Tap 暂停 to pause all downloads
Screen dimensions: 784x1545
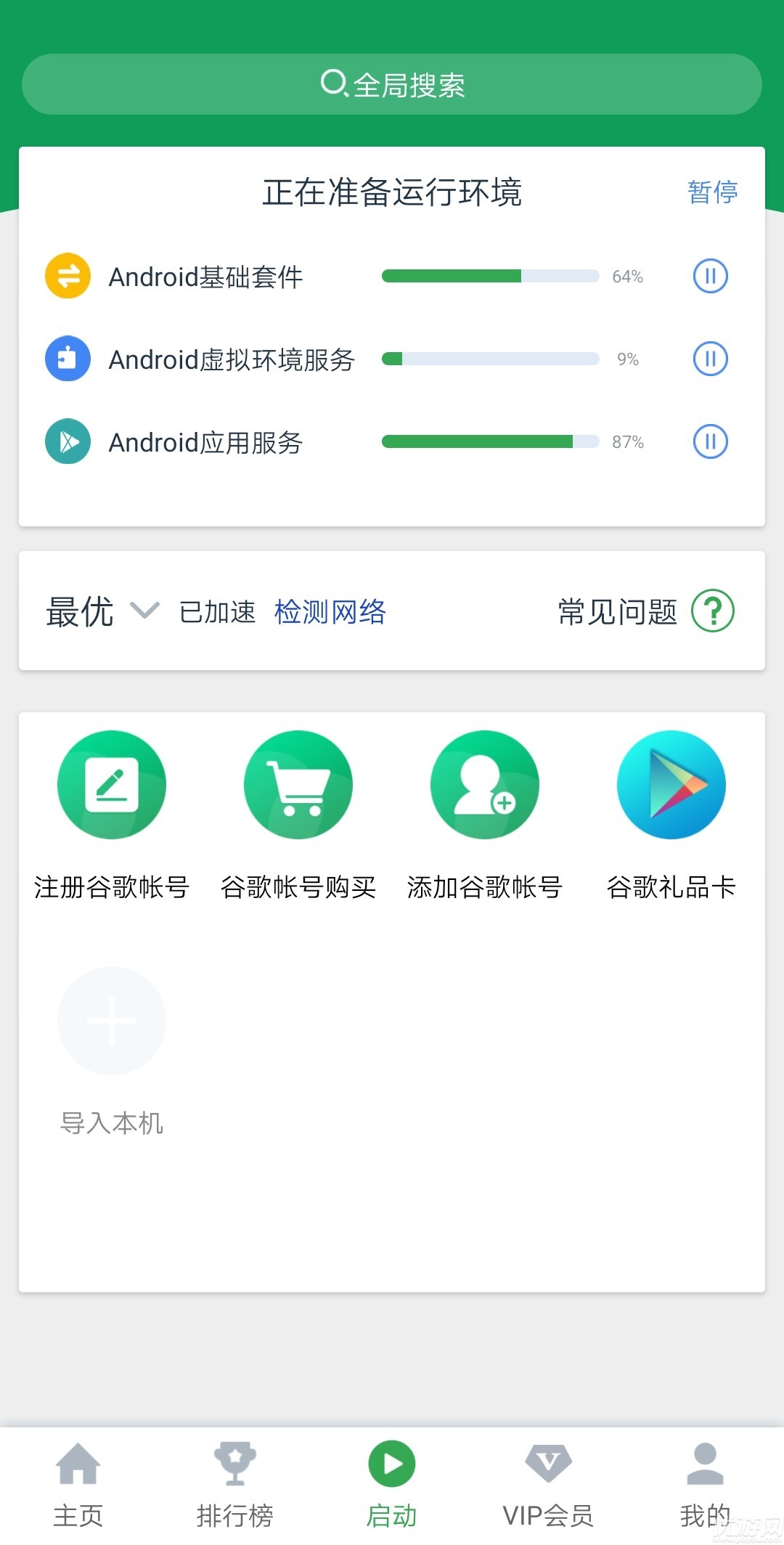click(x=712, y=192)
